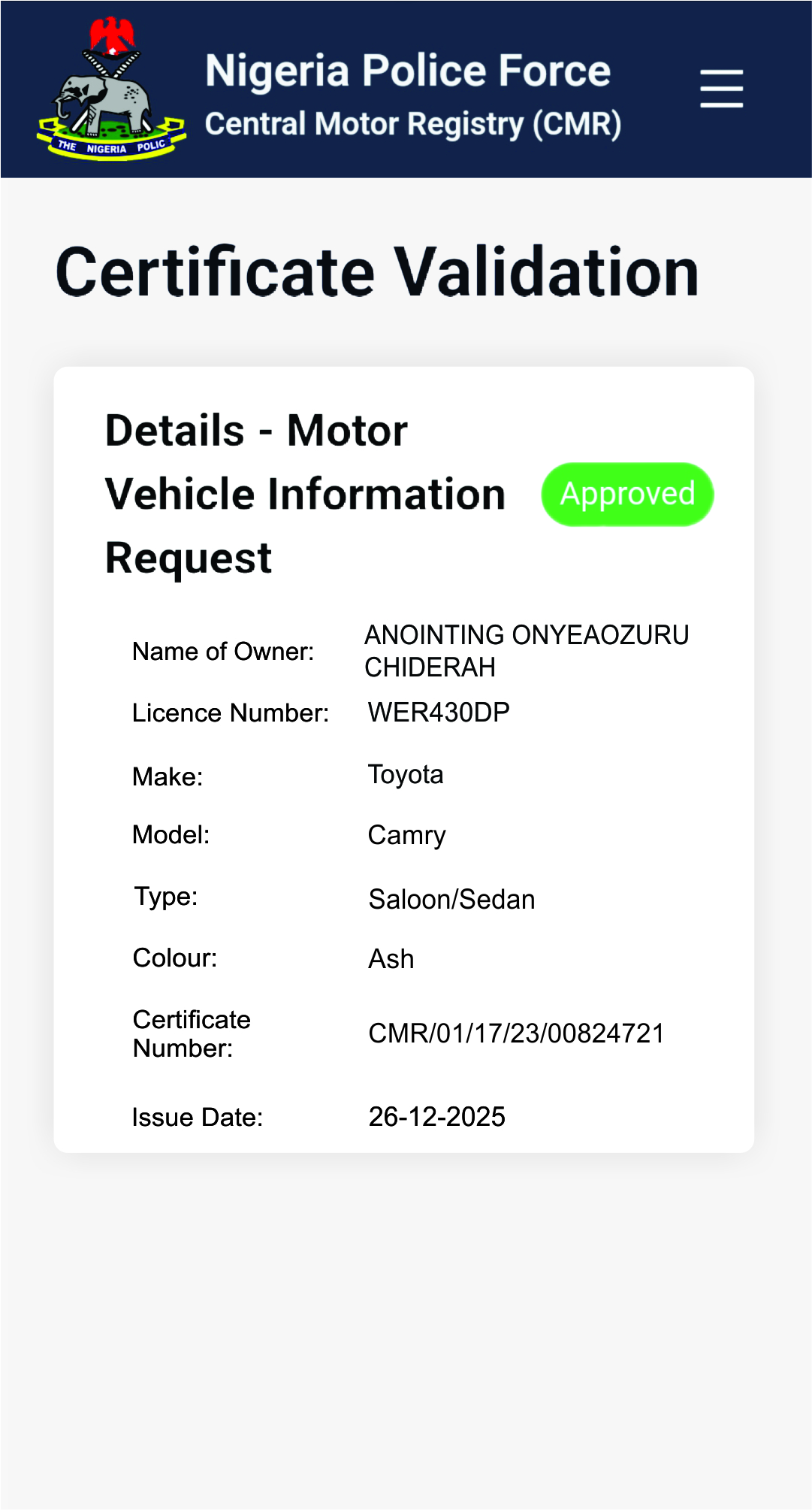Open the hamburger navigation menu
This screenshot has height=1510, width=812.
721,89
